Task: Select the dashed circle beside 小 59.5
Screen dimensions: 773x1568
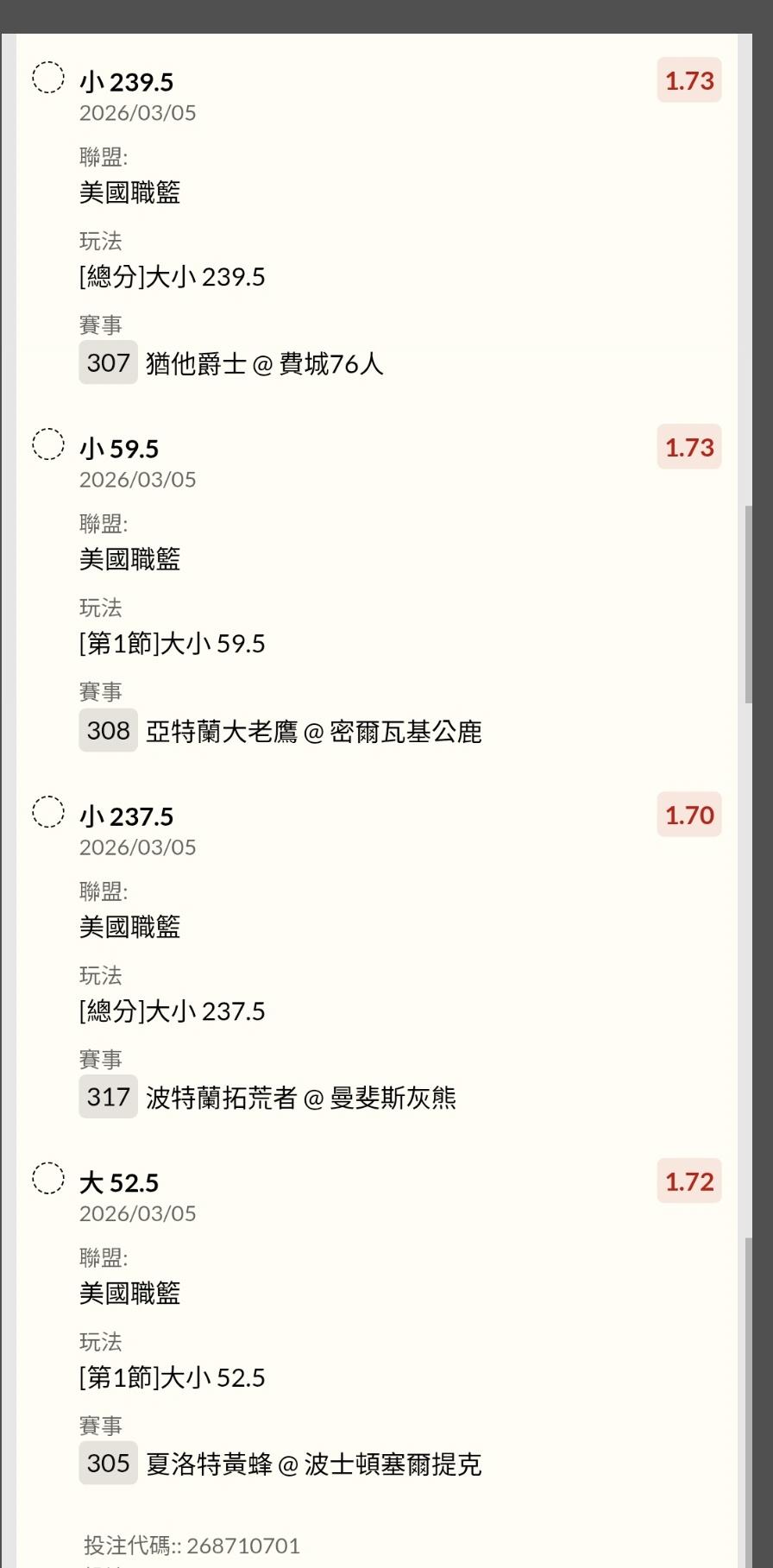Action: tap(48, 444)
